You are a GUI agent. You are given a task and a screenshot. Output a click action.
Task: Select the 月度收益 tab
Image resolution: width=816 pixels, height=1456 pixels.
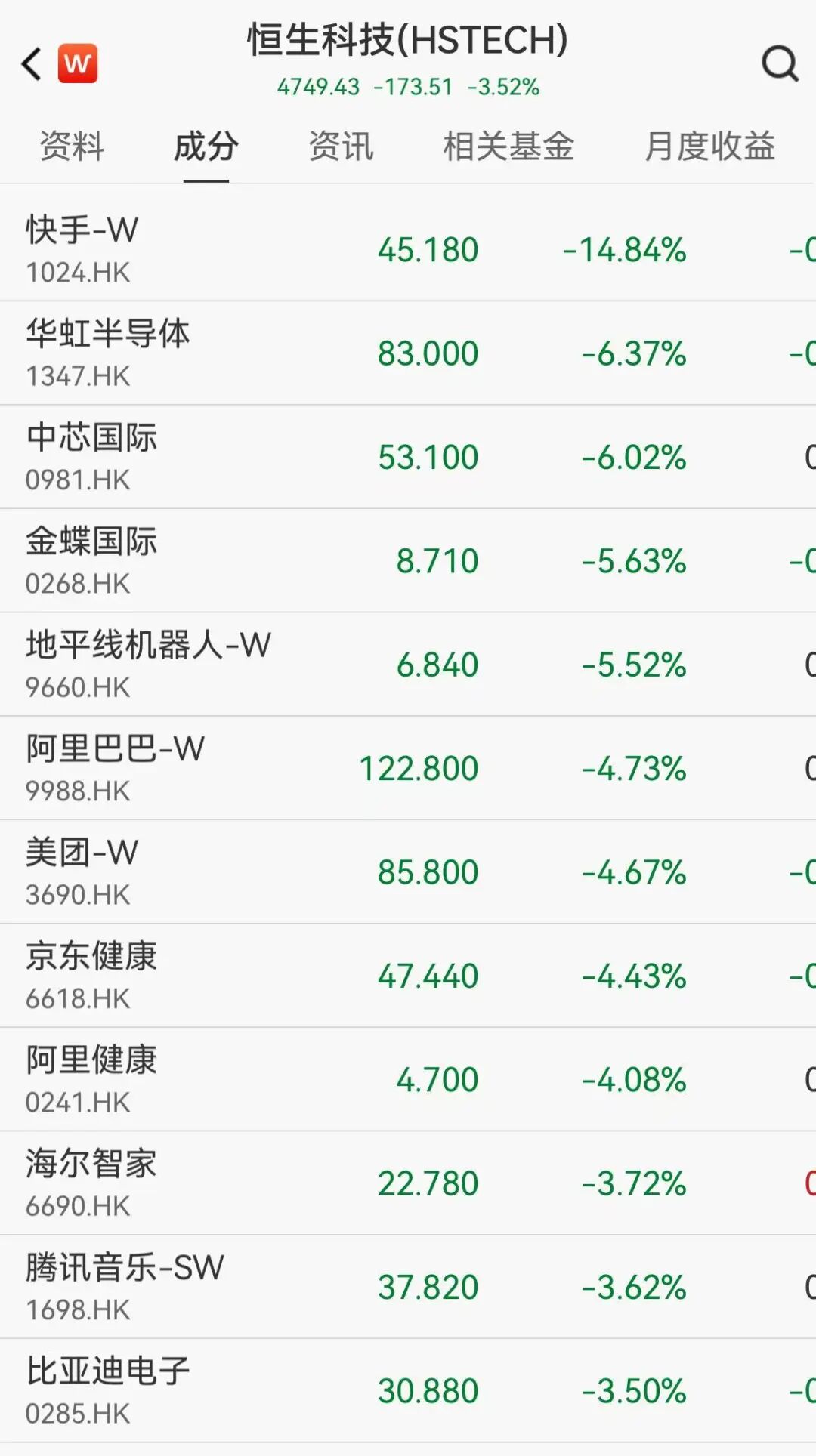[709, 147]
